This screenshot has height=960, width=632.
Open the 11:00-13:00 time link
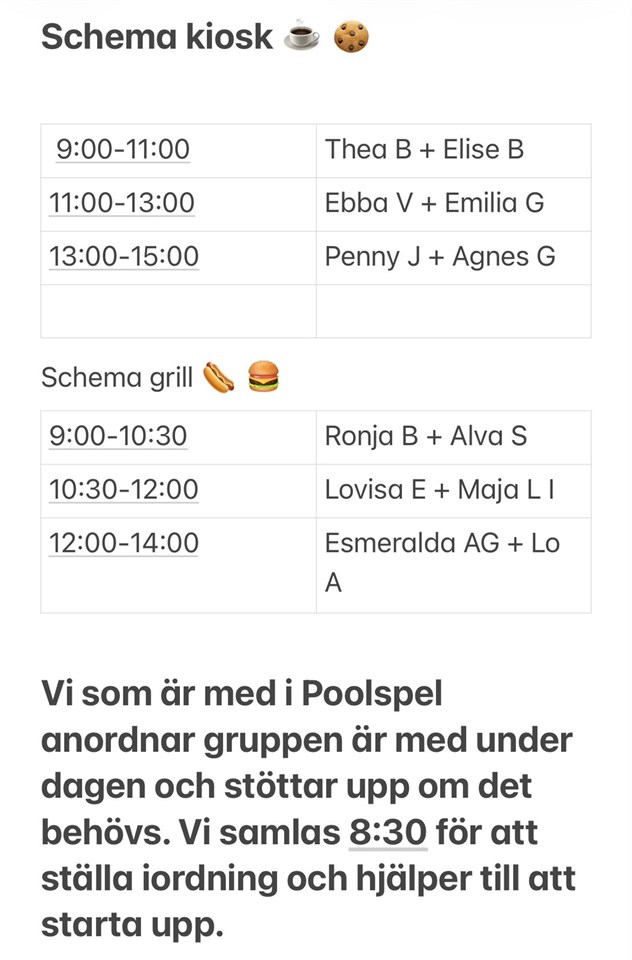(x=122, y=203)
